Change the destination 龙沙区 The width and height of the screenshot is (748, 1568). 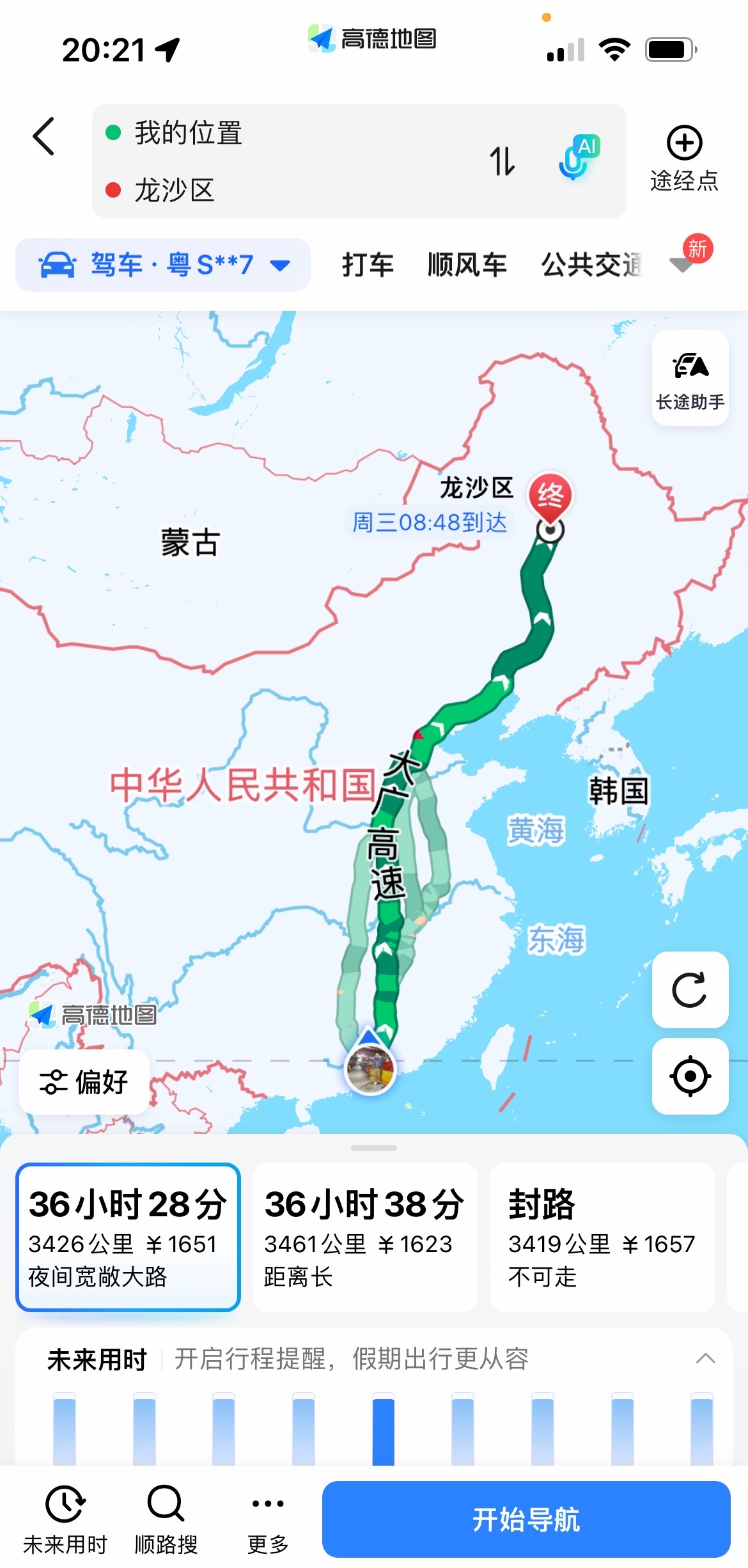click(x=174, y=190)
